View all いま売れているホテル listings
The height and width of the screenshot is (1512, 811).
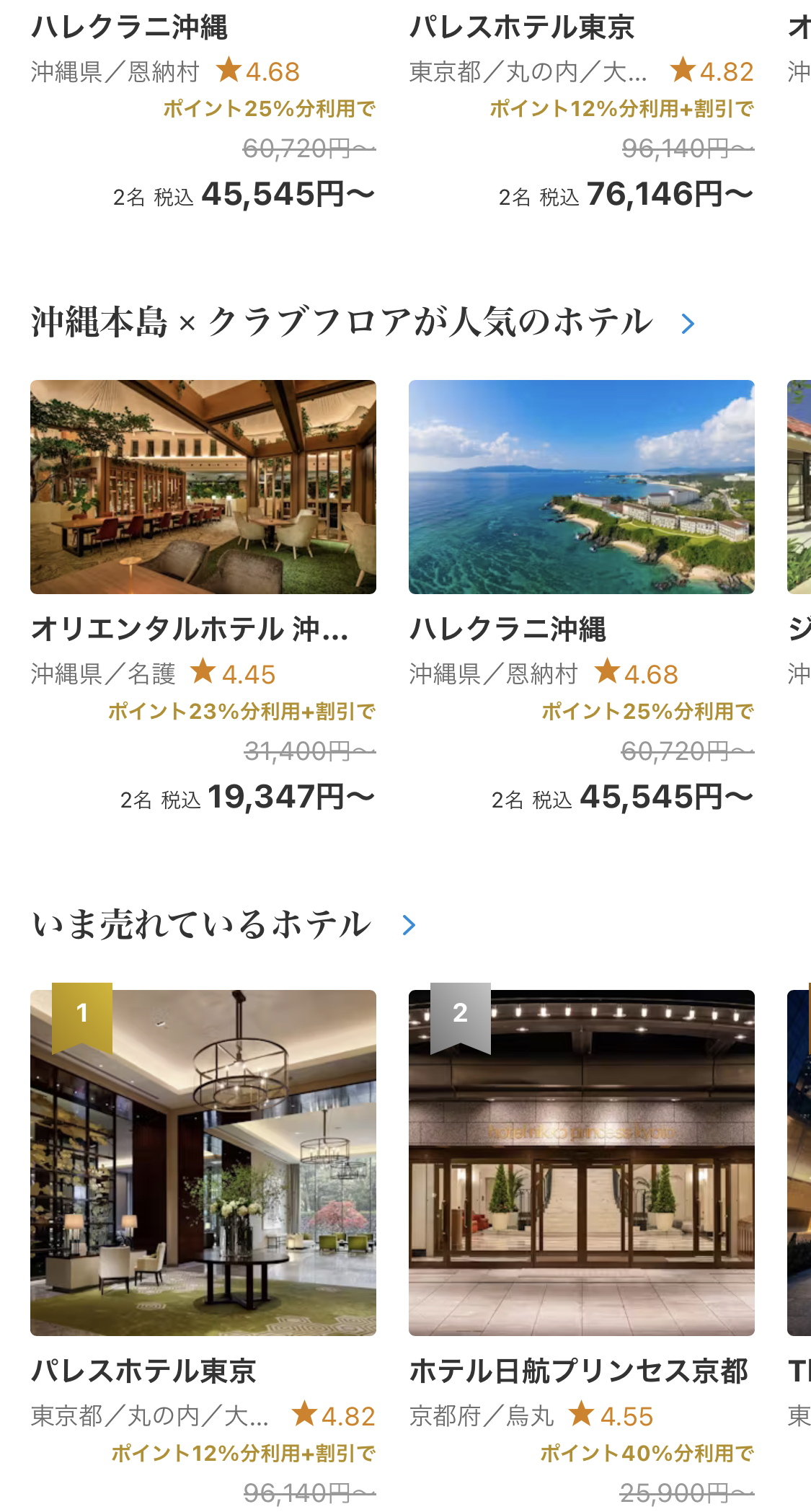point(409,925)
